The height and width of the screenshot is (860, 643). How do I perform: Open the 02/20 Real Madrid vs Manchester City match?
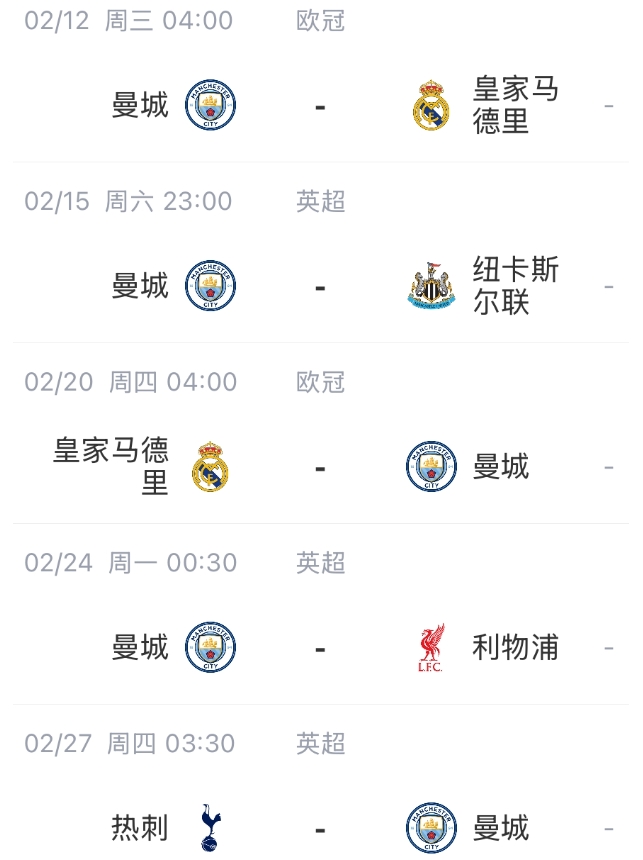pos(320,467)
